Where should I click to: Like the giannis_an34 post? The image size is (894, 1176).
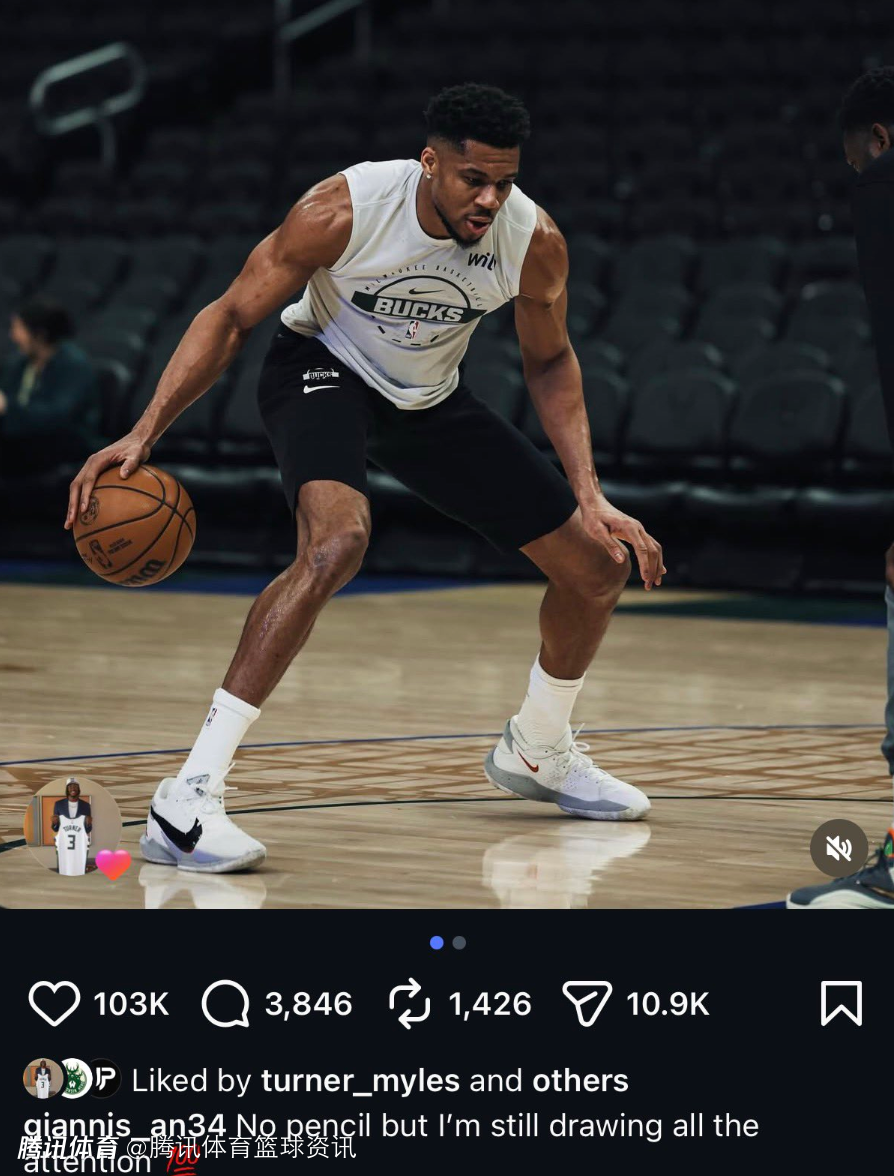54,1003
